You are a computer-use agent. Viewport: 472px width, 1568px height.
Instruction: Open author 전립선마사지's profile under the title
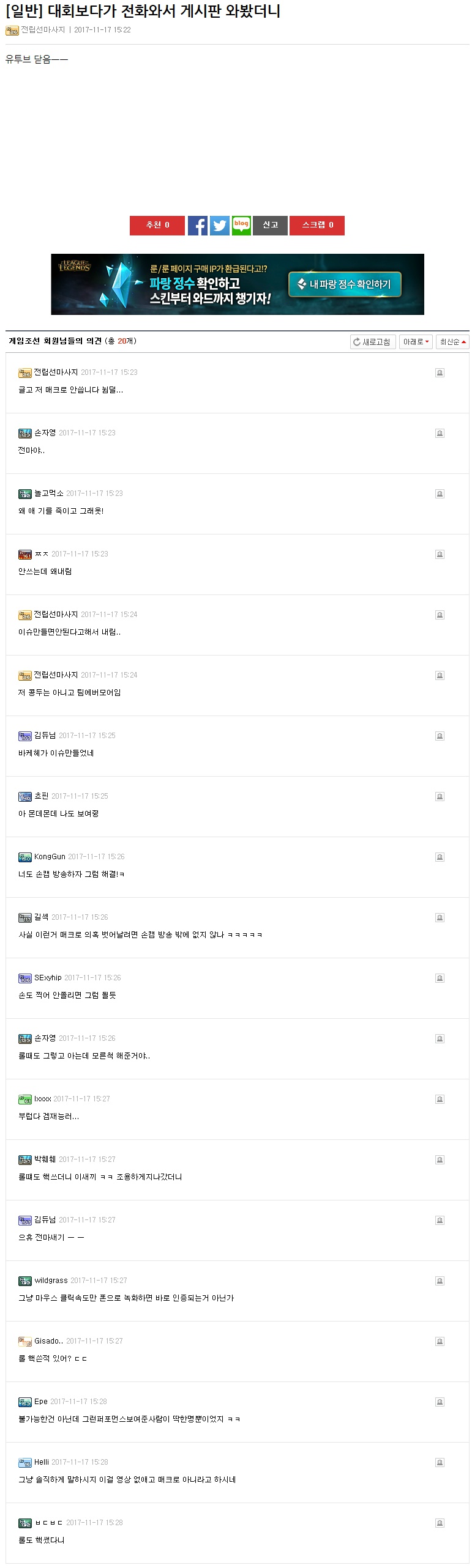click(43, 29)
